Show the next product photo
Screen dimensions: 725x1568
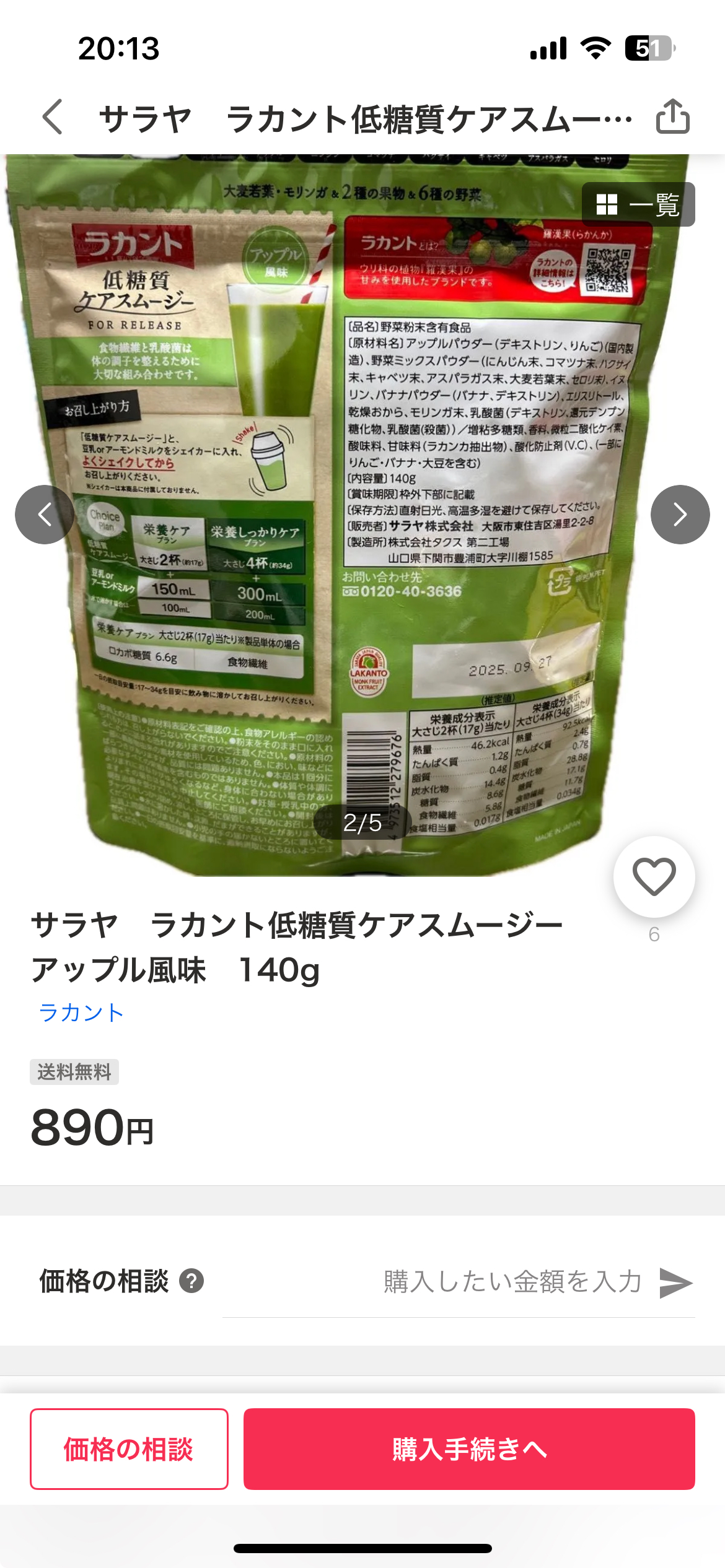point(680,515)
